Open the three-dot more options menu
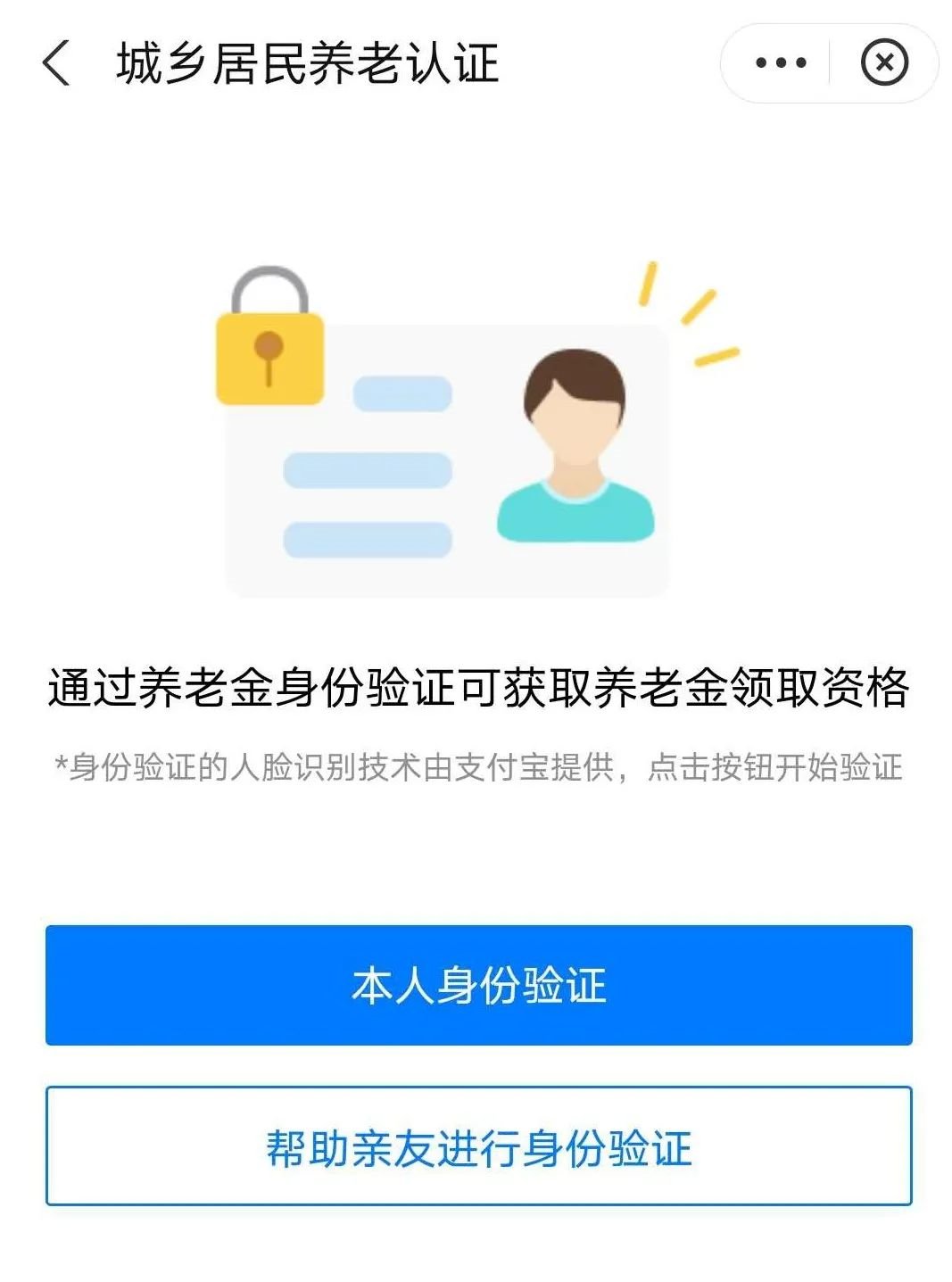 coord(780,63)
